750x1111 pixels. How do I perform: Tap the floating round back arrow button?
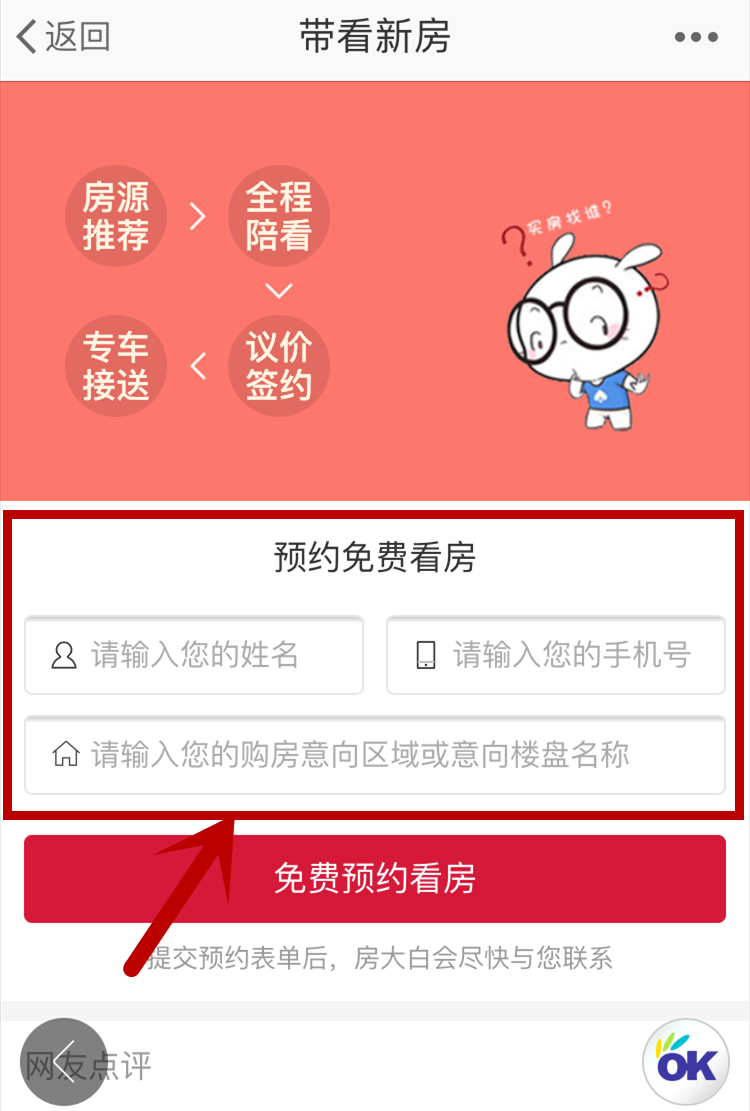pos(63,1060)
